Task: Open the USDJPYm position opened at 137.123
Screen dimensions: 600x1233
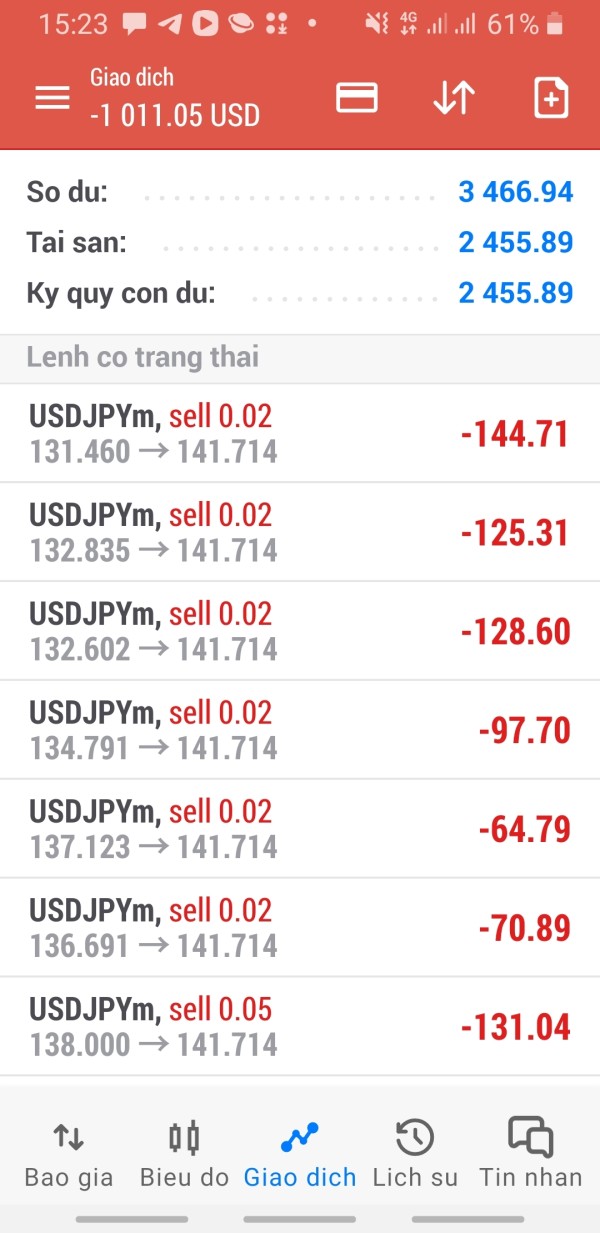Action: tap(300, 830)
